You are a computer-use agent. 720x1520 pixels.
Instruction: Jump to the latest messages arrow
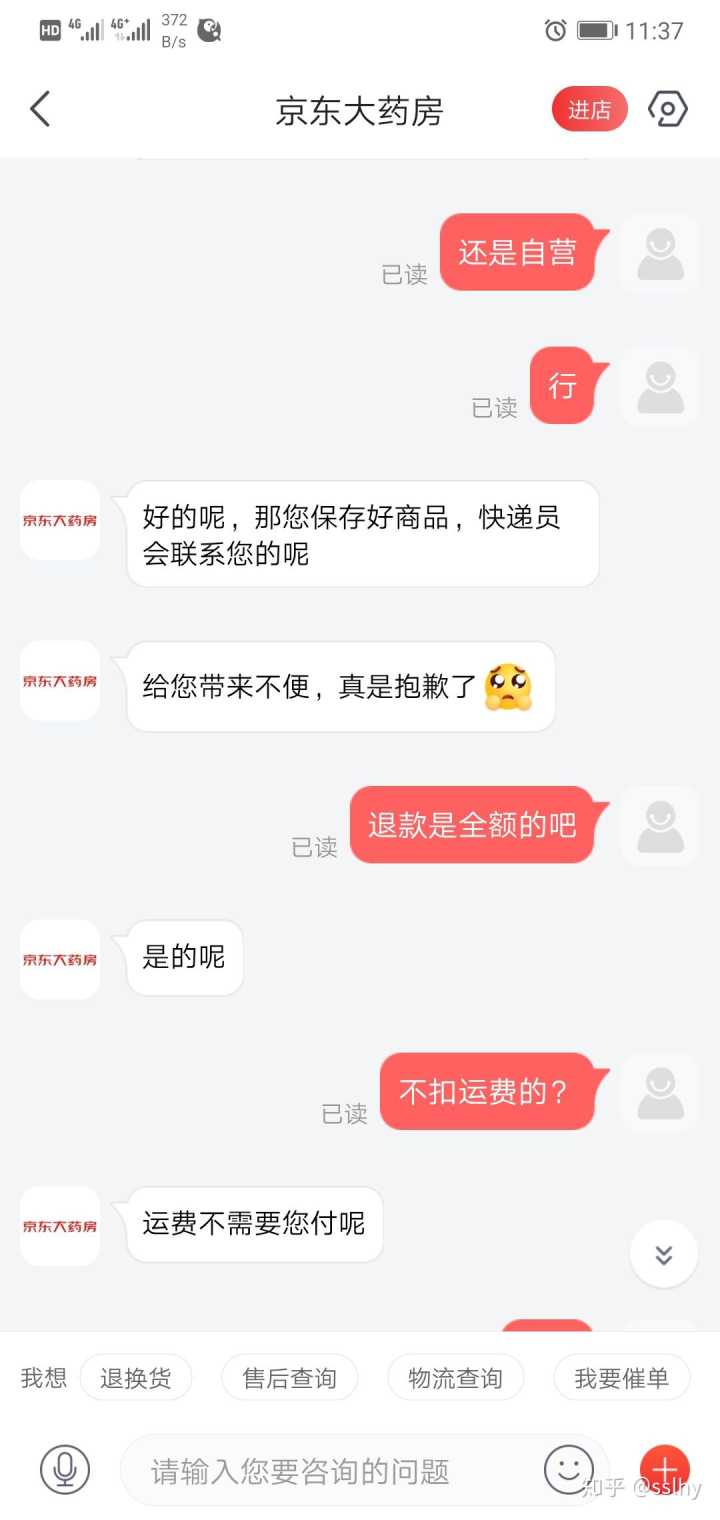point(664,1254)
